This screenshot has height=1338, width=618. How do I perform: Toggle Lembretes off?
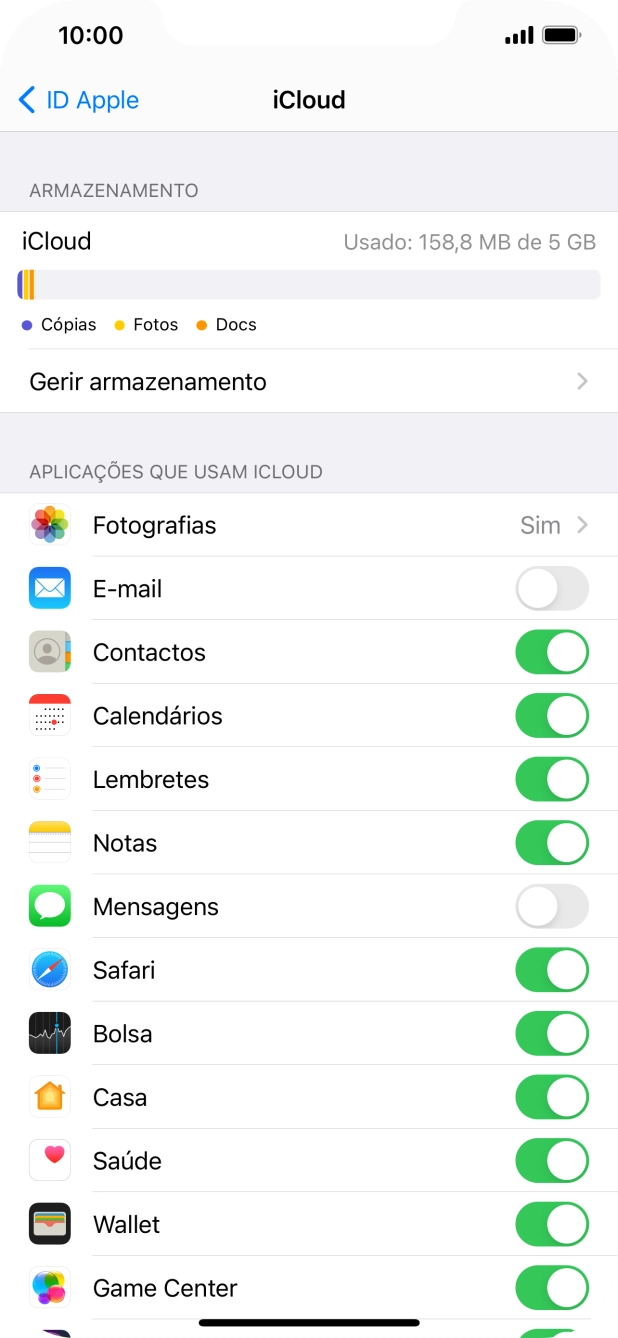551,779
